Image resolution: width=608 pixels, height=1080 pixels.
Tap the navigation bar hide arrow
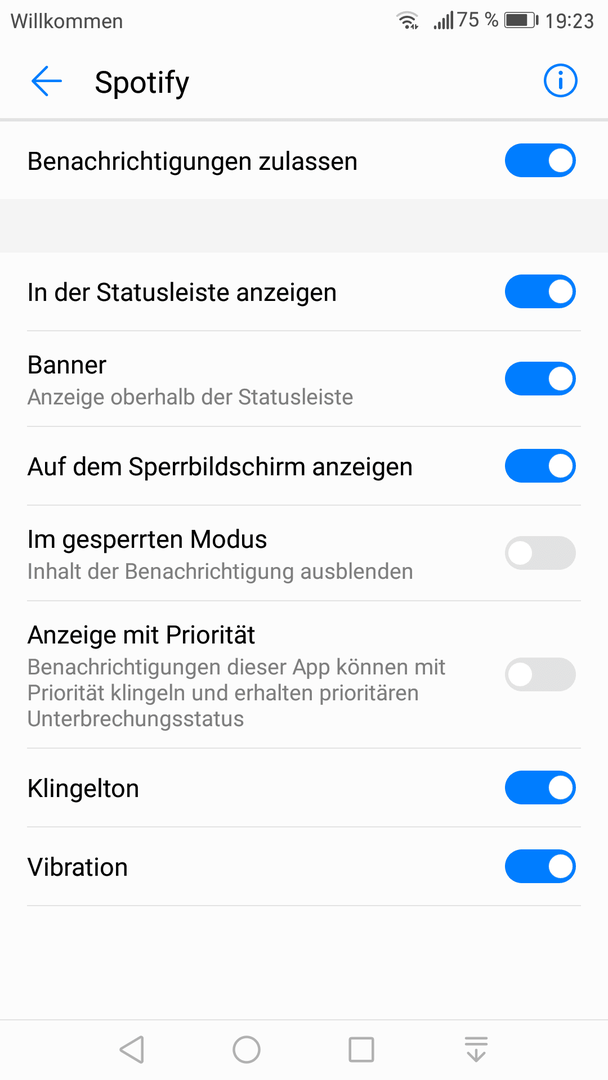point(476,1049)
